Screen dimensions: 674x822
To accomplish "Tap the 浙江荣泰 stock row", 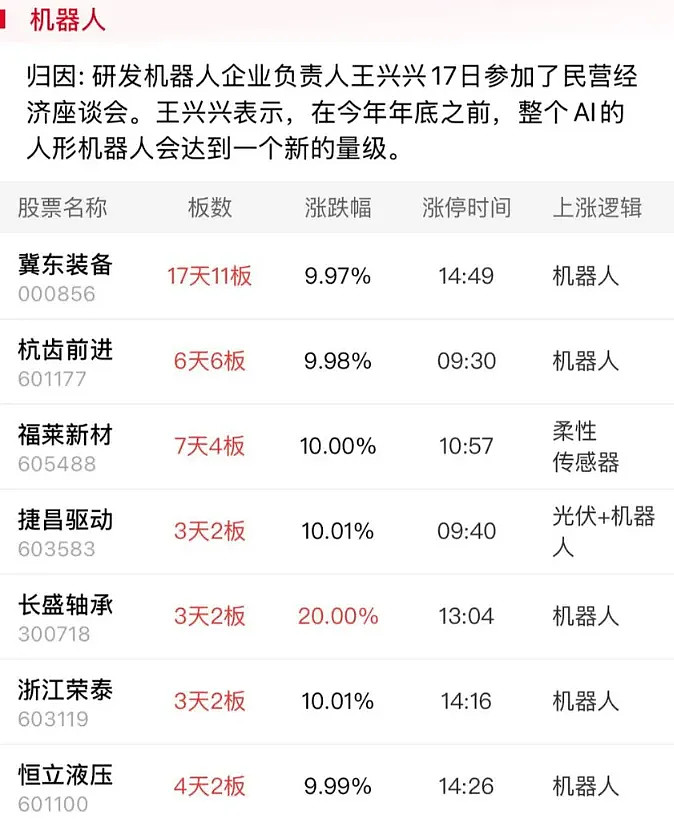I will pos(66,691).
